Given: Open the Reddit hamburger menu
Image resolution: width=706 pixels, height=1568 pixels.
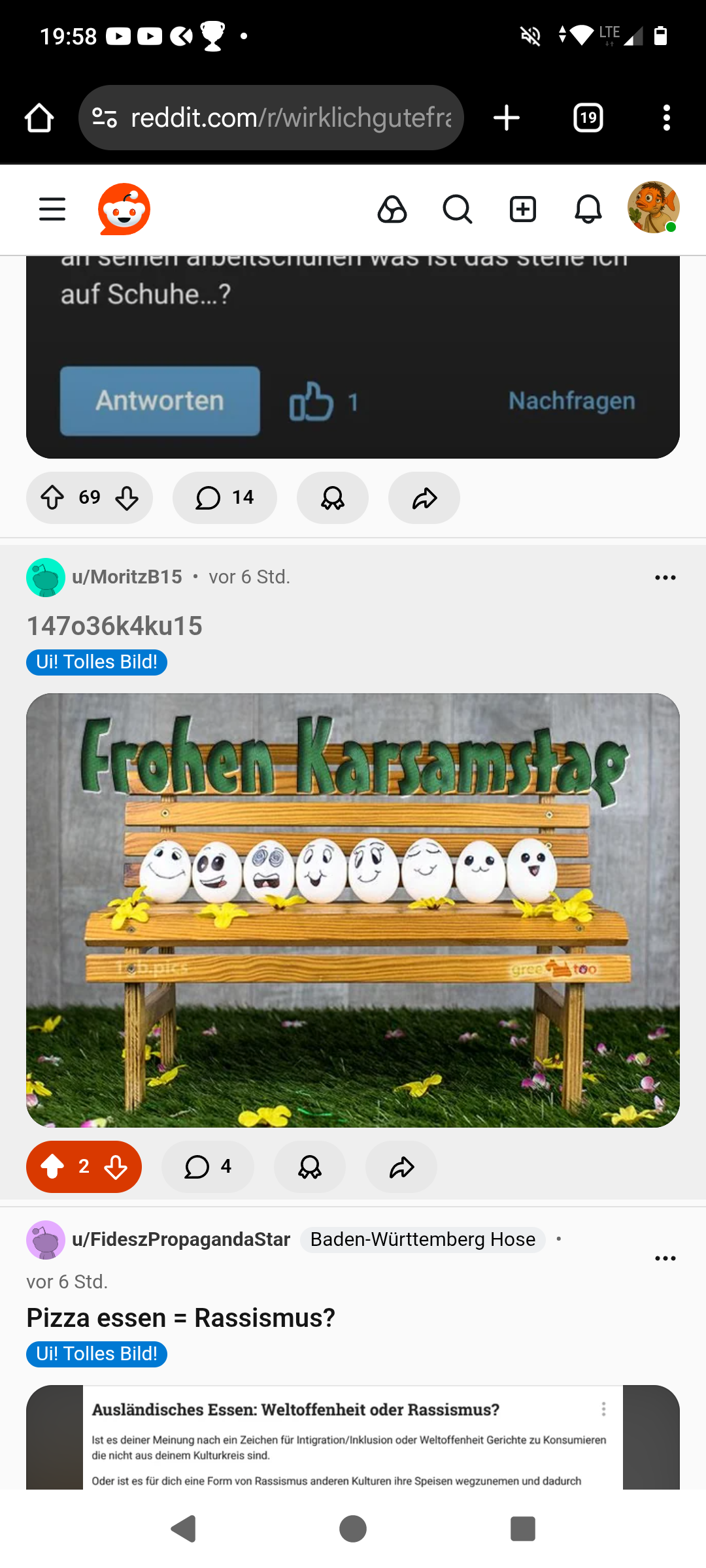Looking at the screenshot, I should point(52,209).
